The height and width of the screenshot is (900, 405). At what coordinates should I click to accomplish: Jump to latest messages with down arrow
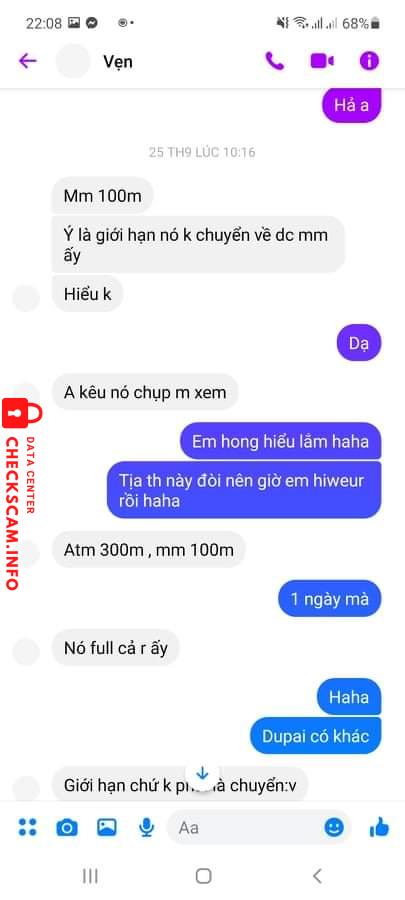(x=202, y=774)
